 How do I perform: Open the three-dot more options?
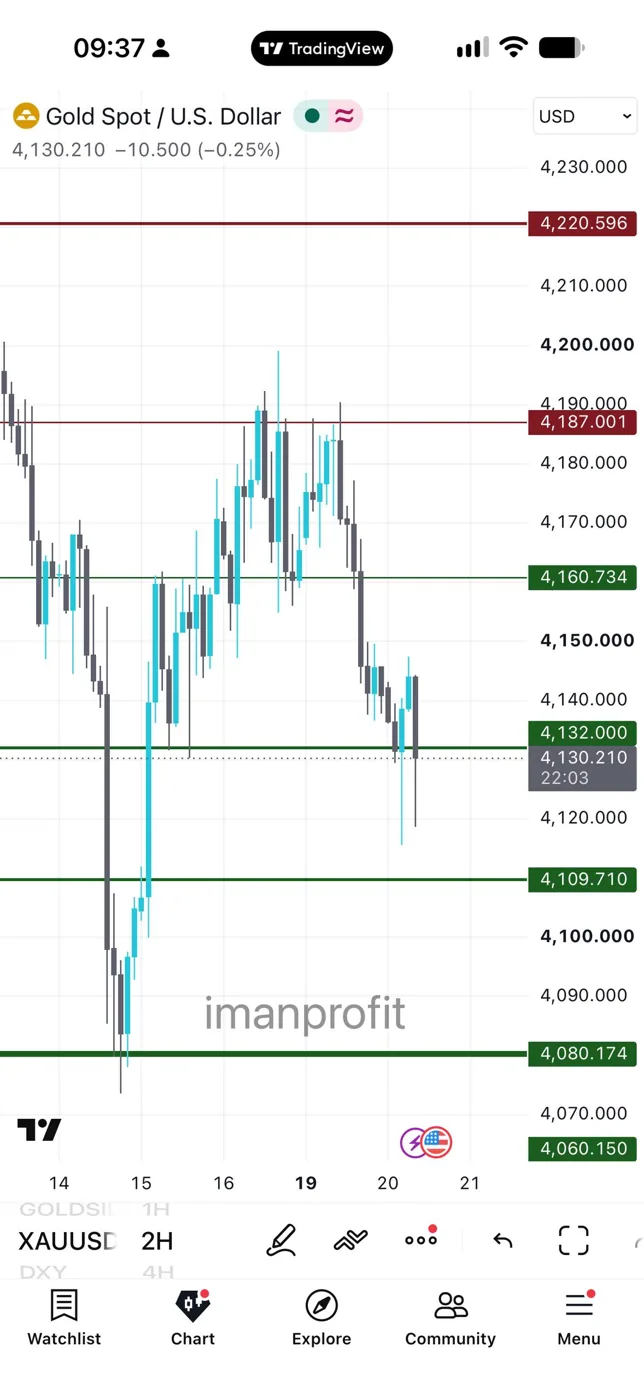coord(421,1239)
